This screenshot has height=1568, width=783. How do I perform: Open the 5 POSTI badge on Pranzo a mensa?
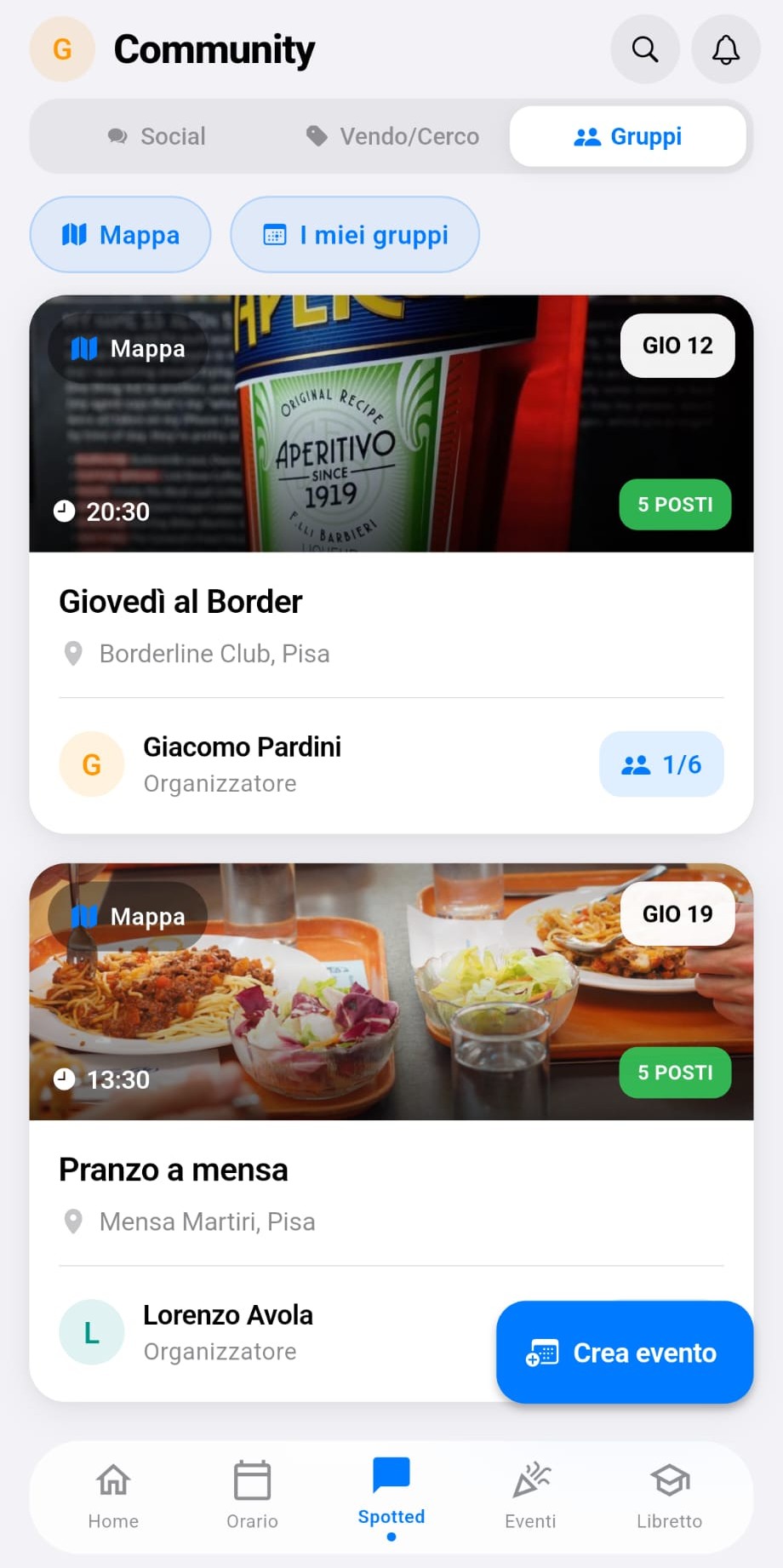(674, 1073)
